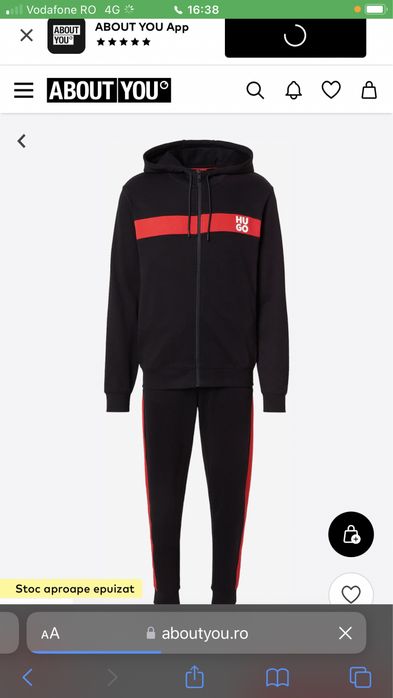Viewport: 393px width, 698px height.
Task: Open the shopping bag
Action: 369,90
